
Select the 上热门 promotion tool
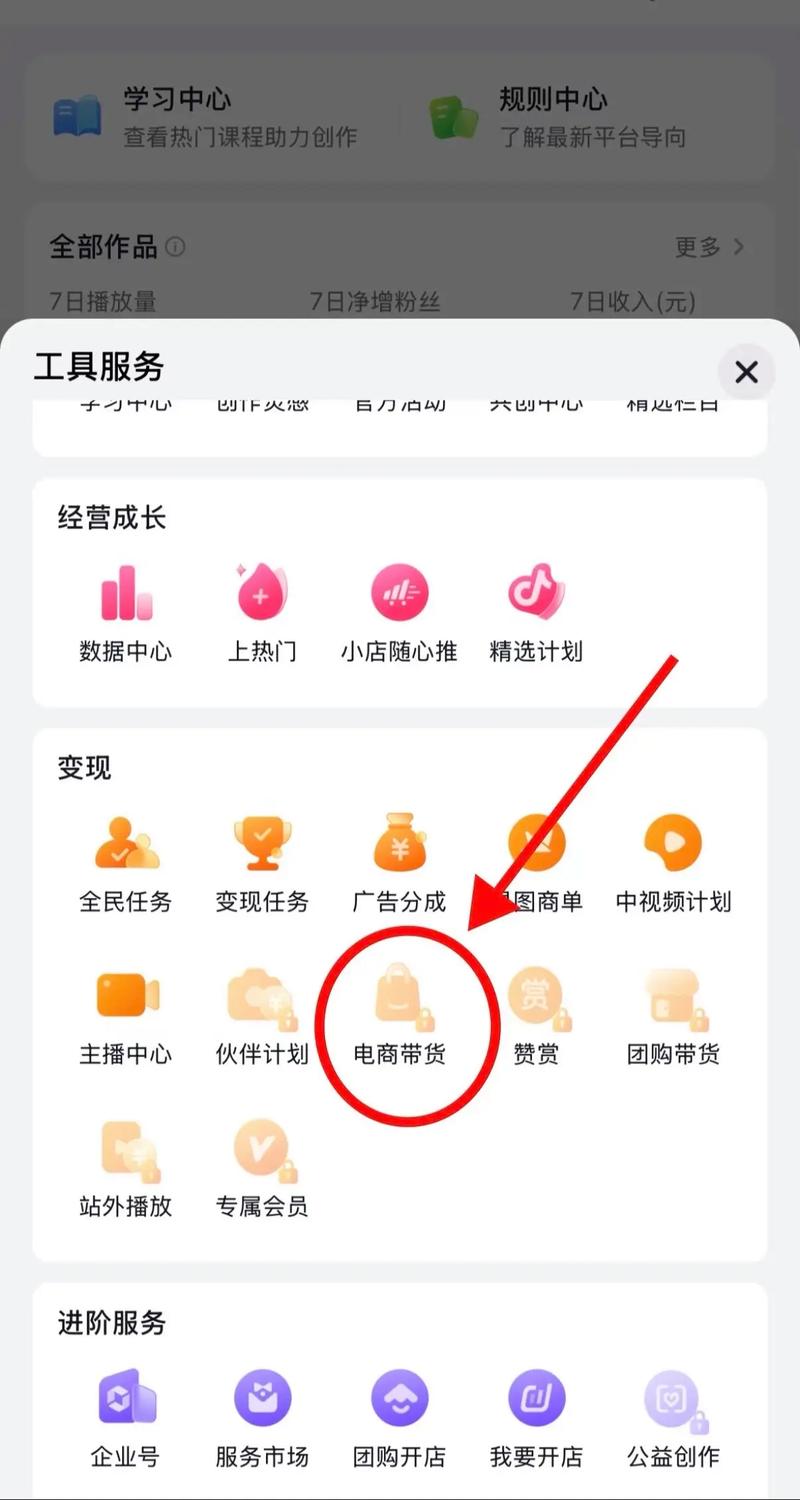(261, 610)
